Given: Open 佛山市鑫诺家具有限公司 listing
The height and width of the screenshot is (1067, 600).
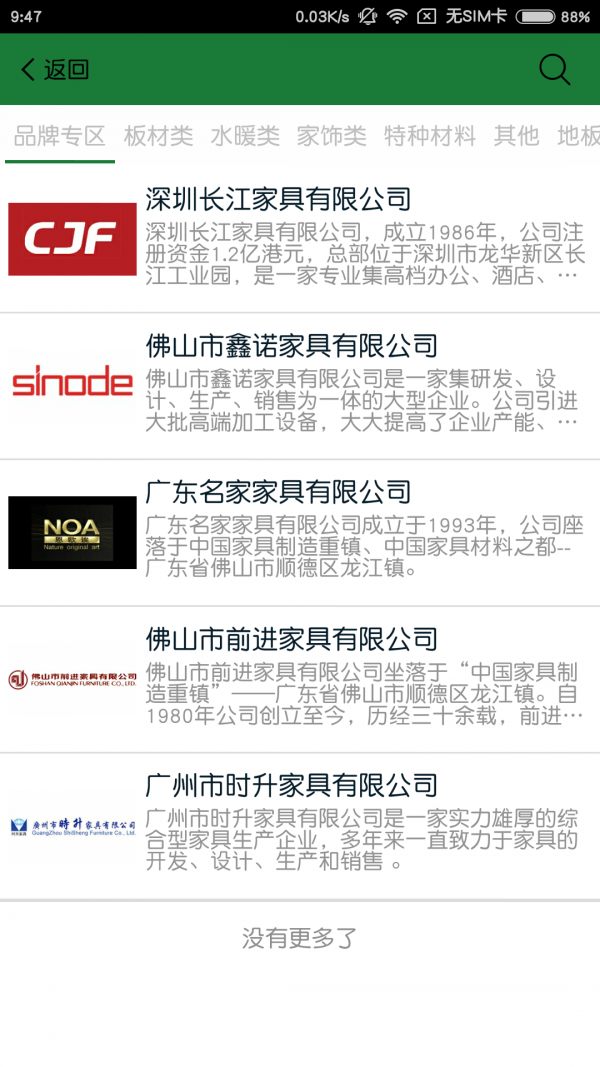Looking at the screenshot, I should point(300,386).
